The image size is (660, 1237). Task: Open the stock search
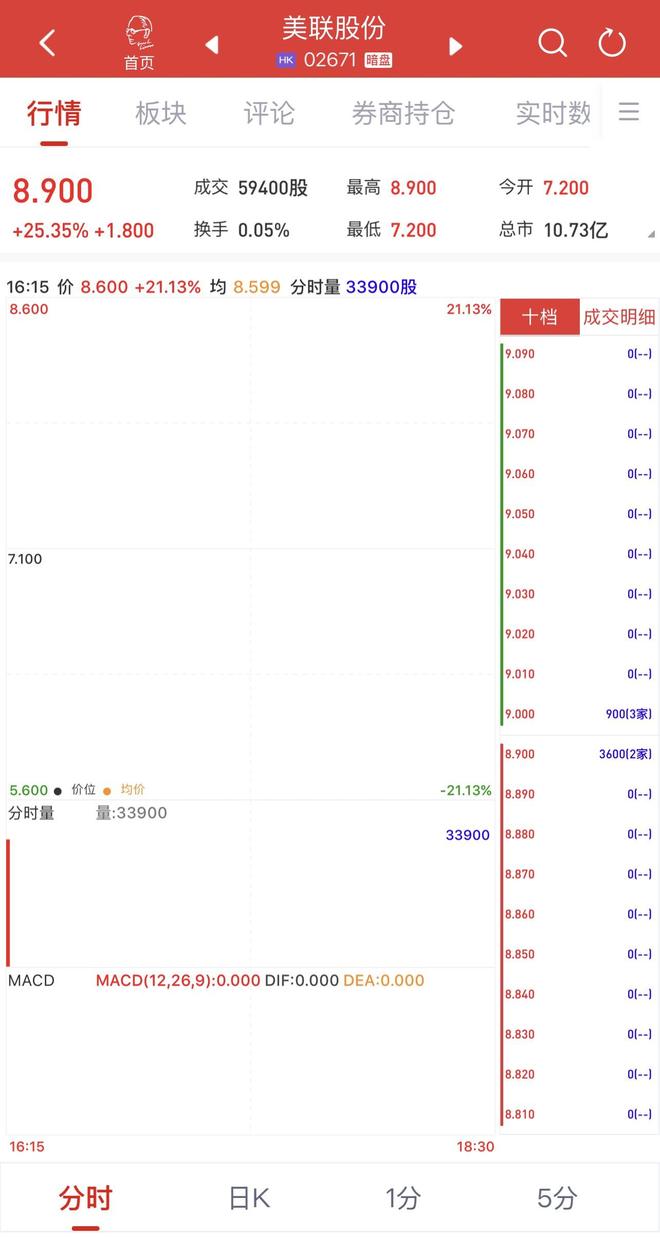pyautogui.click(x=552, y=43)
